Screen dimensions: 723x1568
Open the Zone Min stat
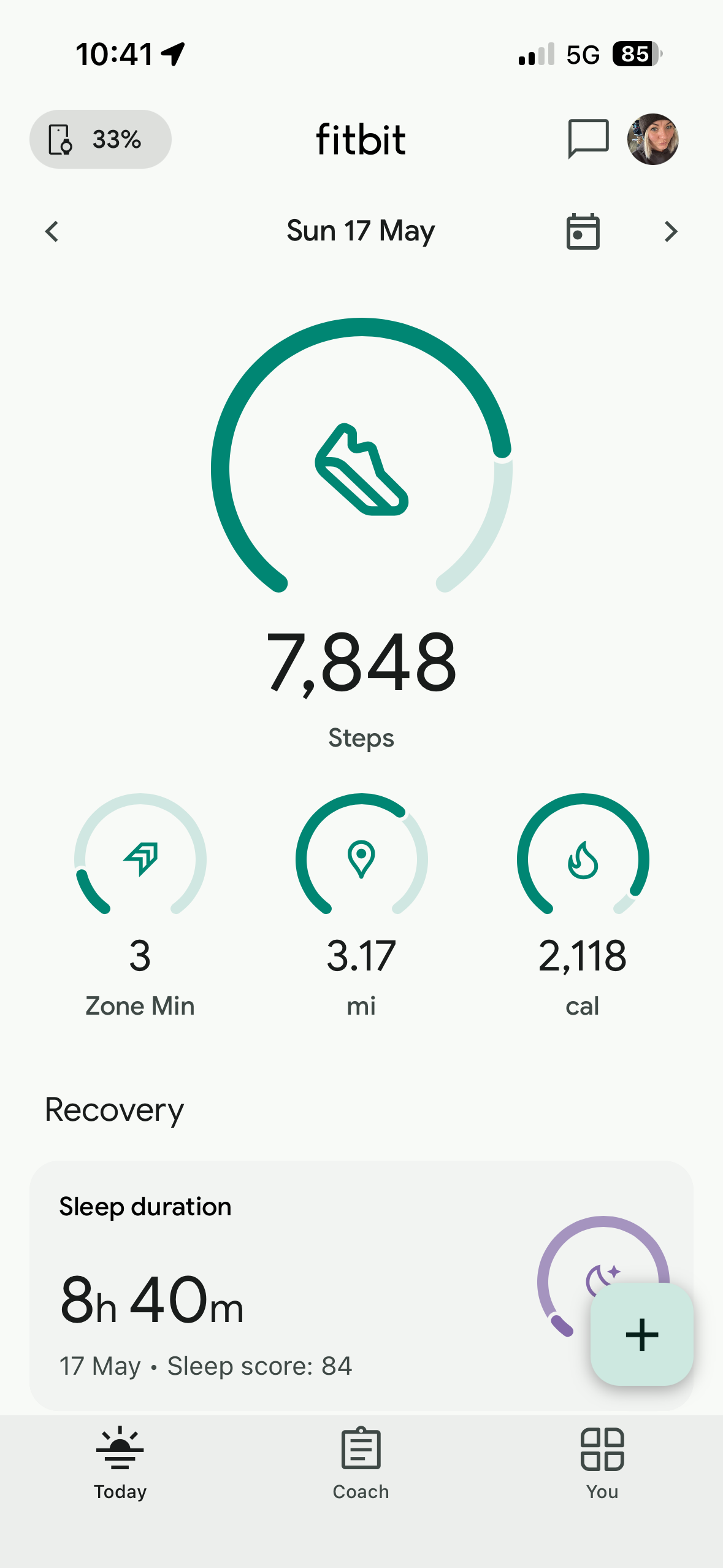140,906
